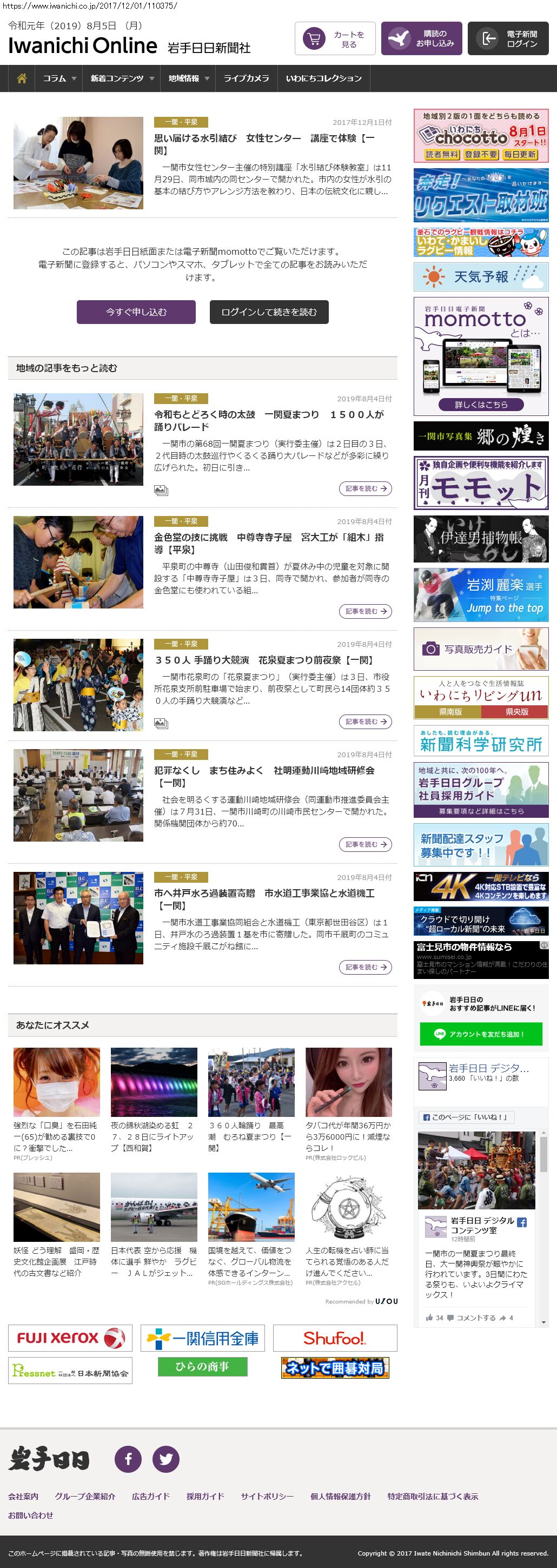
Task: Open the 金色堂の技に挑戦 article headline
Action: tap(268, 543)
